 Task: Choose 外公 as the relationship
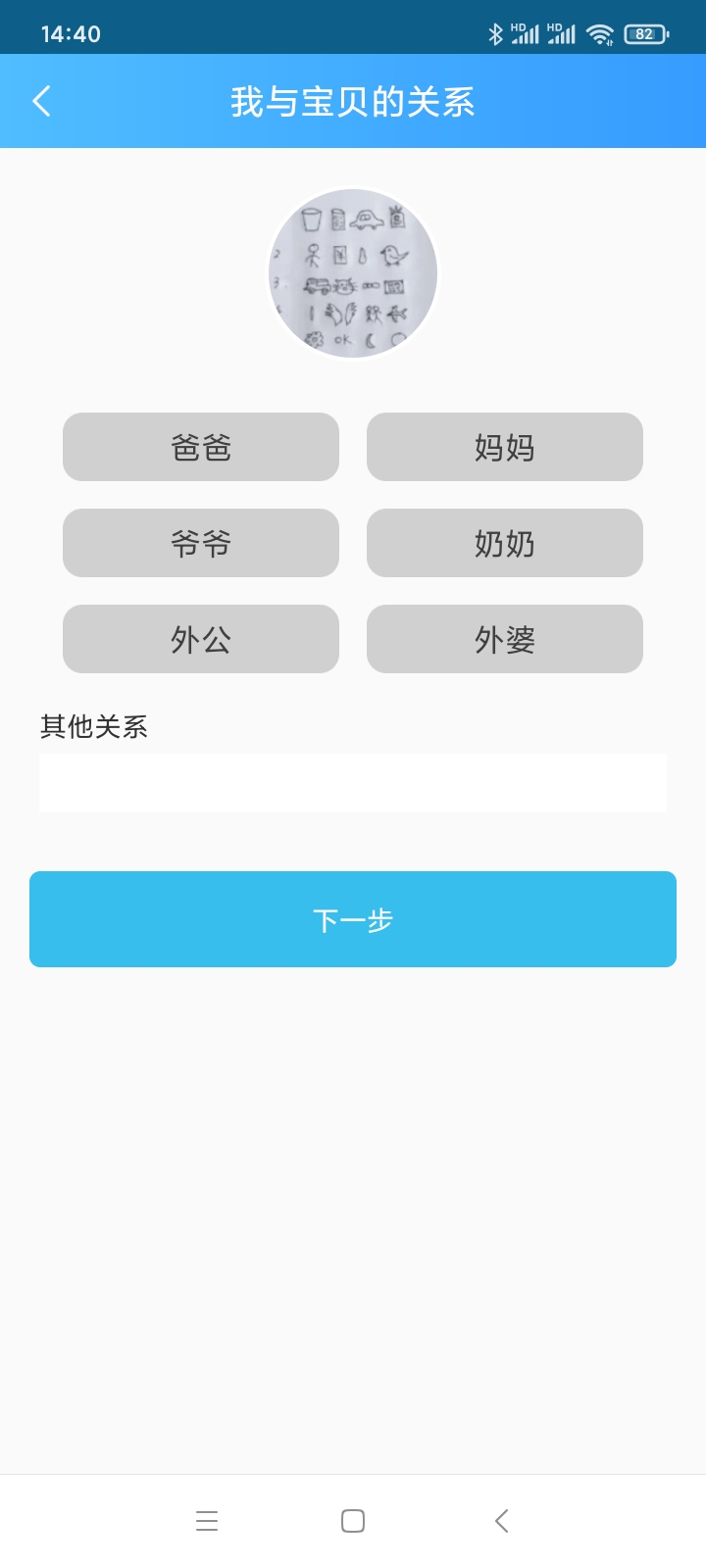pos(201,639)
